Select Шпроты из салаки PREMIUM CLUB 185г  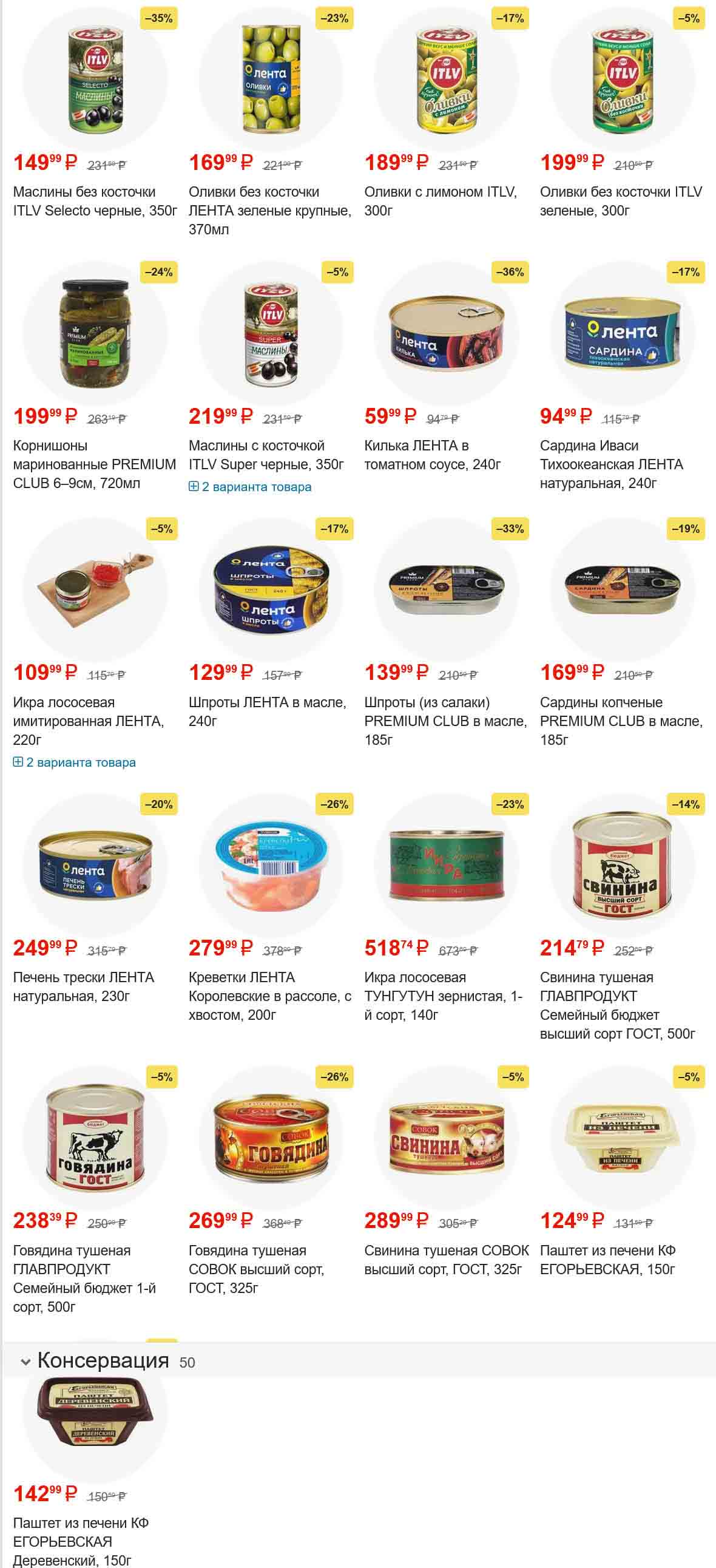point(445,721)
